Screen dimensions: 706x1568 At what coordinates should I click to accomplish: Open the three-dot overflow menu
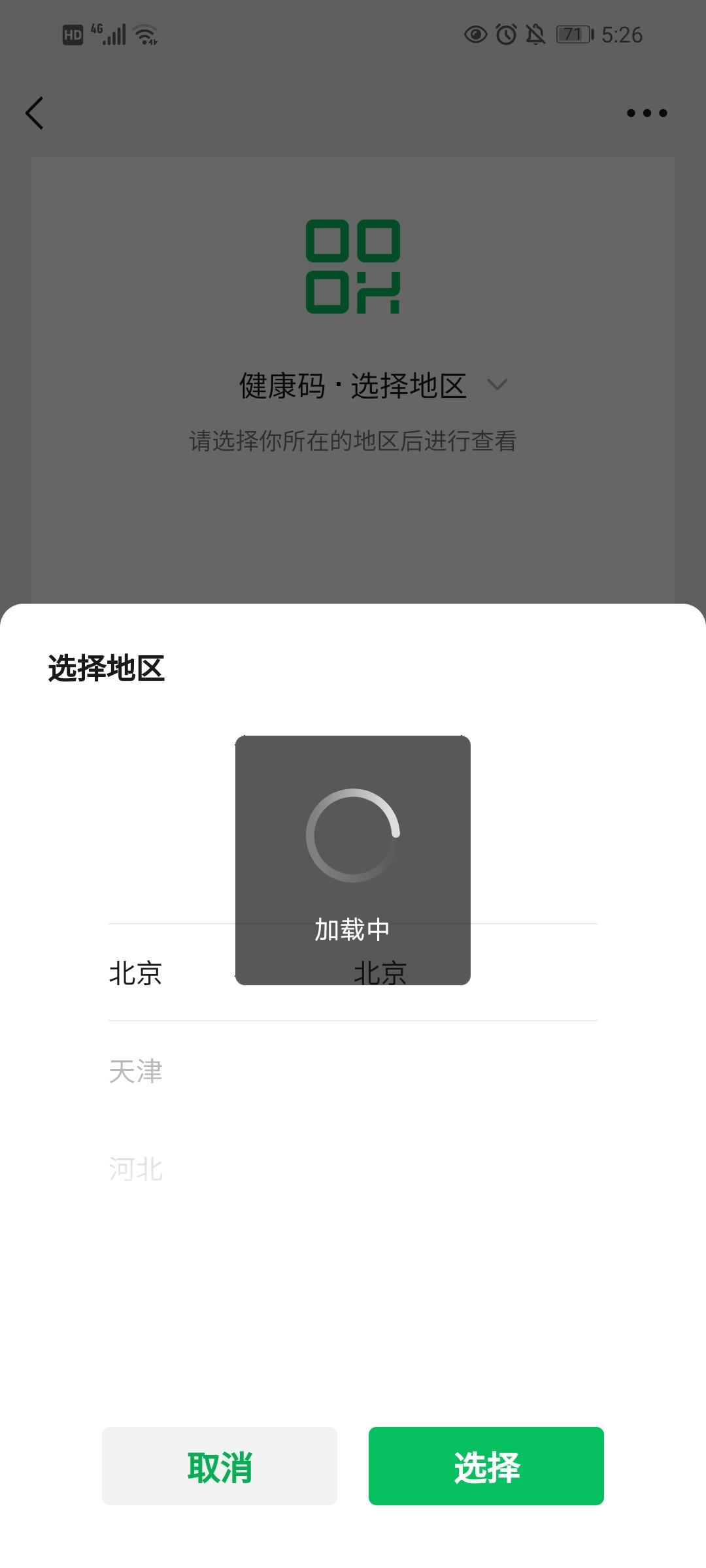(647, 113)
